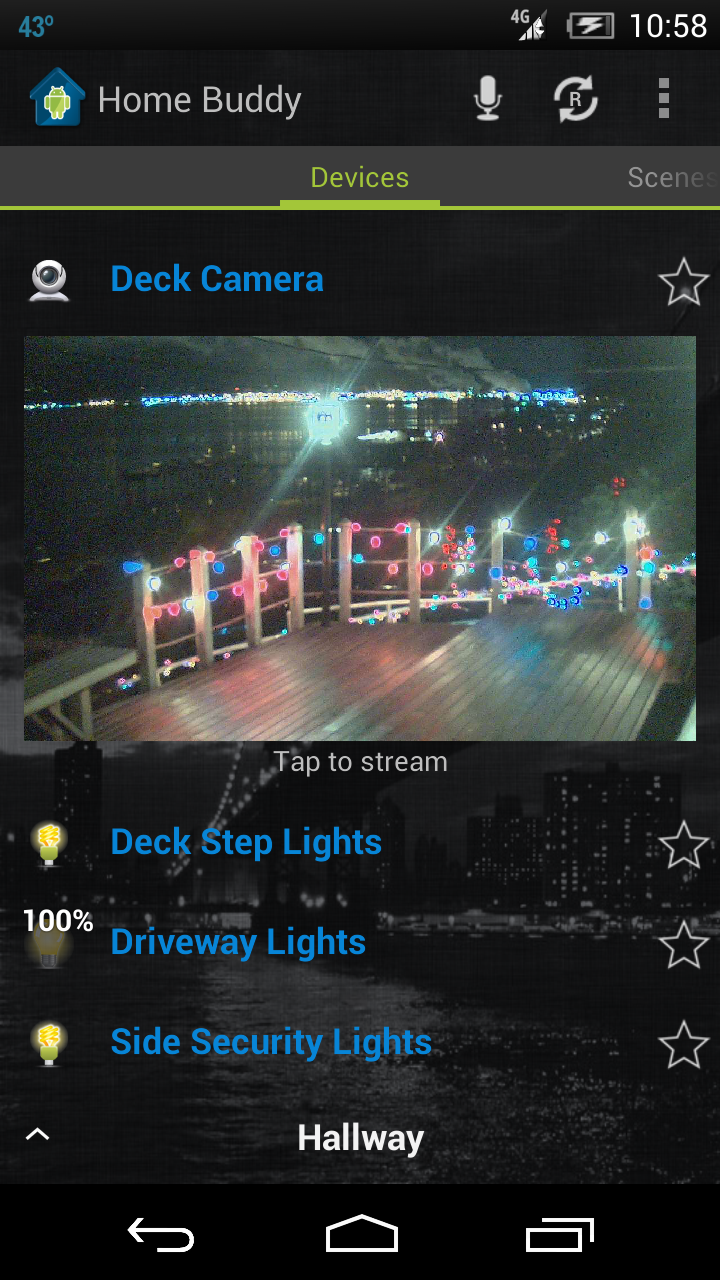The image size is (720, 1280).
Task: Collapse the Hallway section
Action: 38,1134
